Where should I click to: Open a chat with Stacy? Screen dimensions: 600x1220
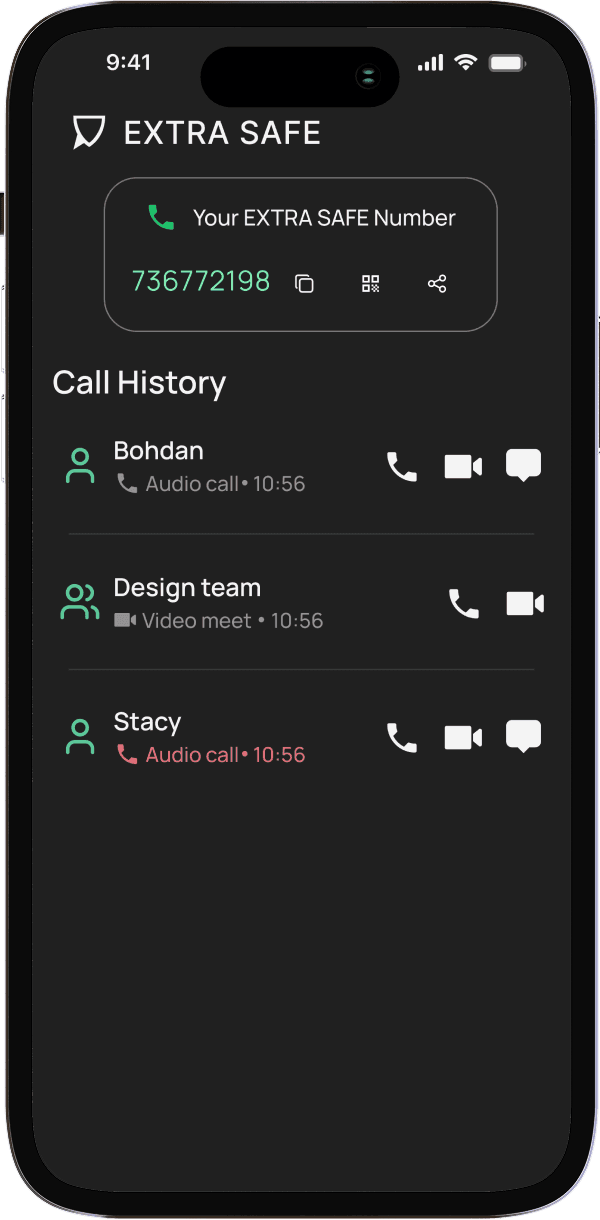point(523,737)
